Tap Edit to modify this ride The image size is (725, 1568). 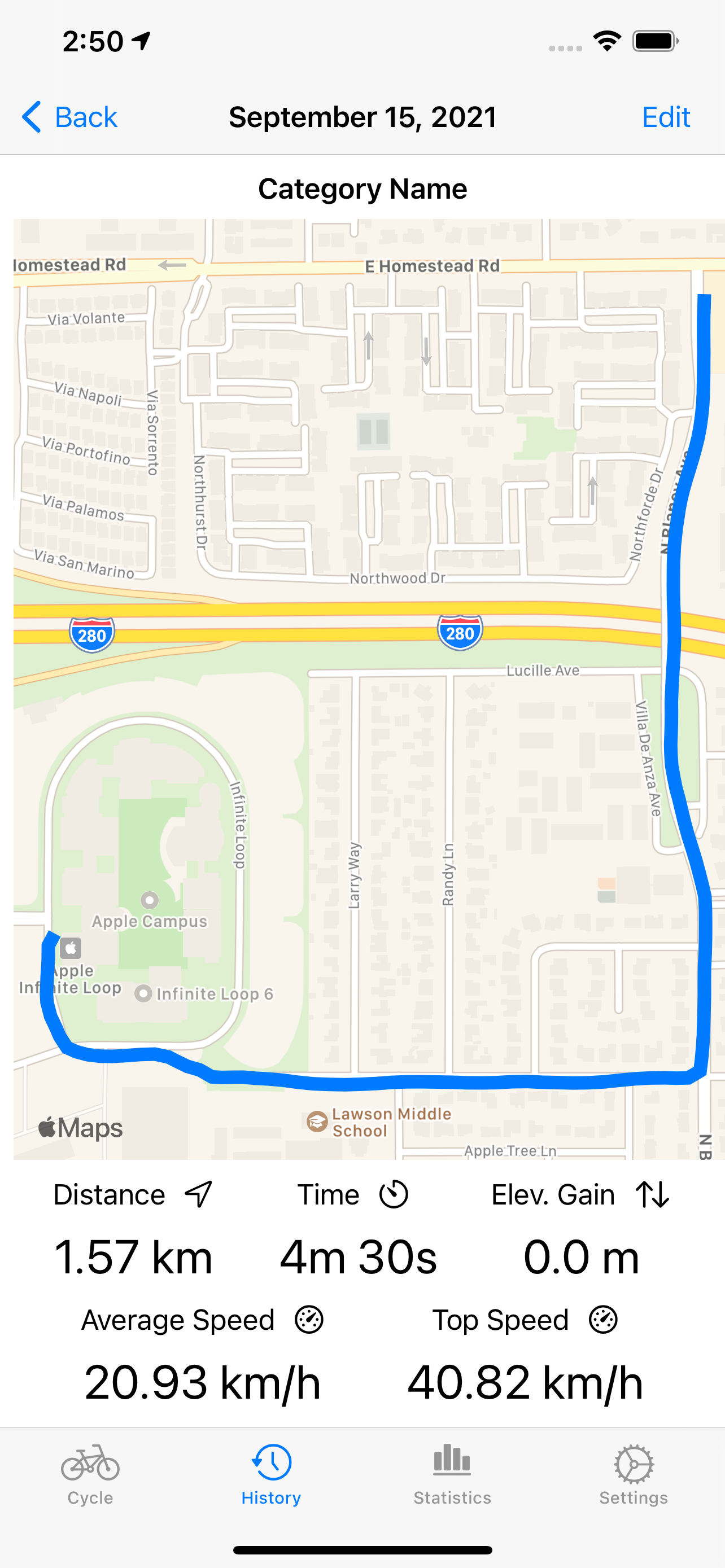pyautogui.click(x=666, y=117)
